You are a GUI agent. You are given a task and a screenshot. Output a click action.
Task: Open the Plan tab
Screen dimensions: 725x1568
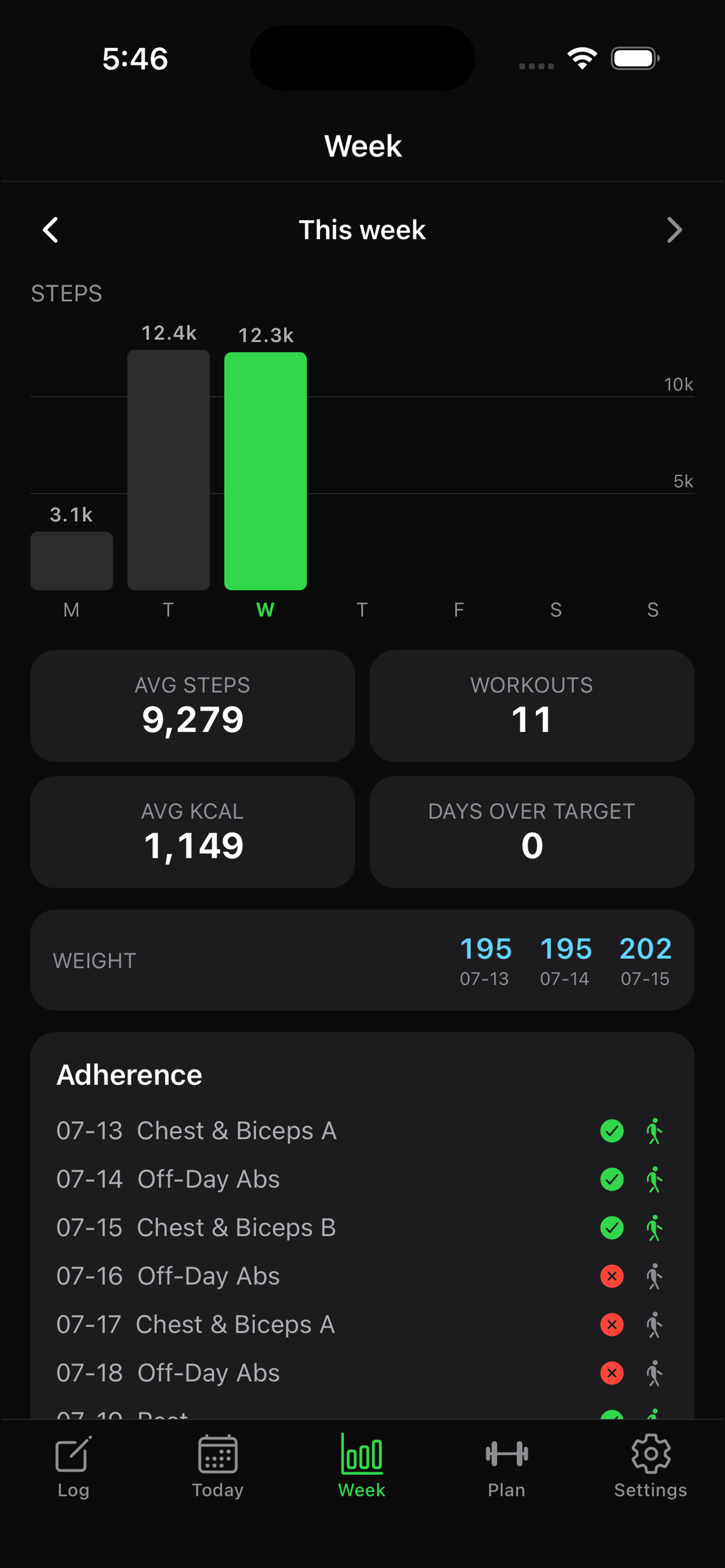click(506, 1467)
